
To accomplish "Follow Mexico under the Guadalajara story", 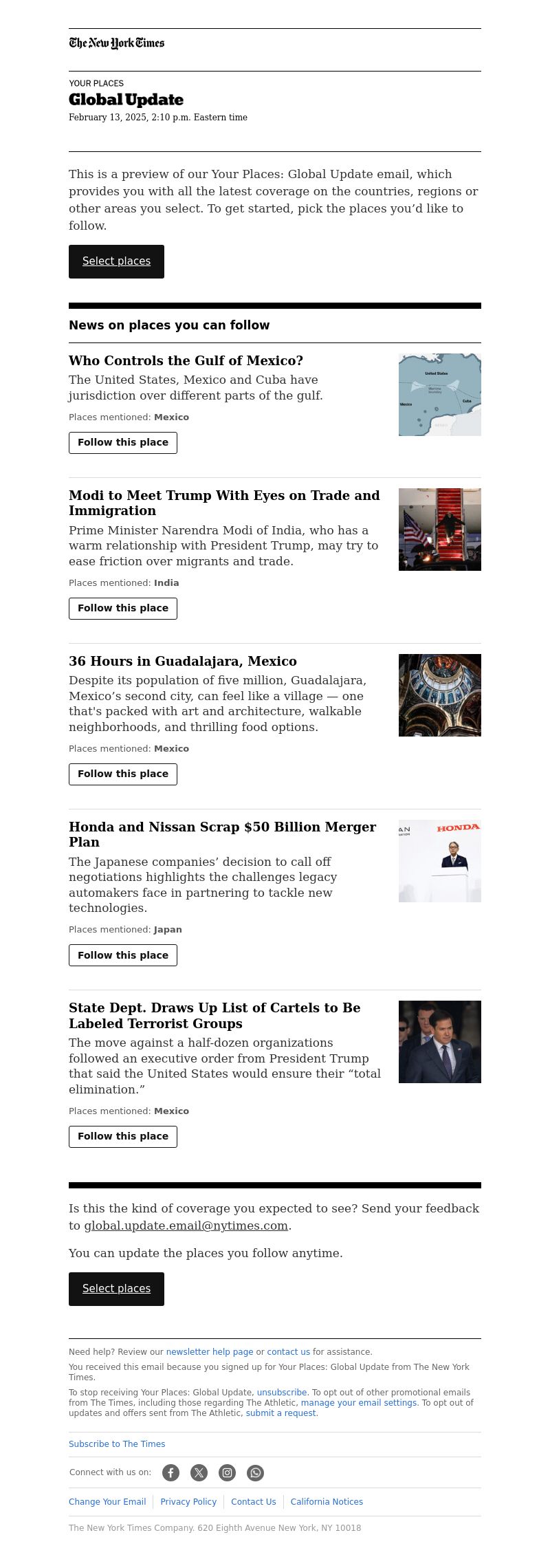I will tap(122, 774).
